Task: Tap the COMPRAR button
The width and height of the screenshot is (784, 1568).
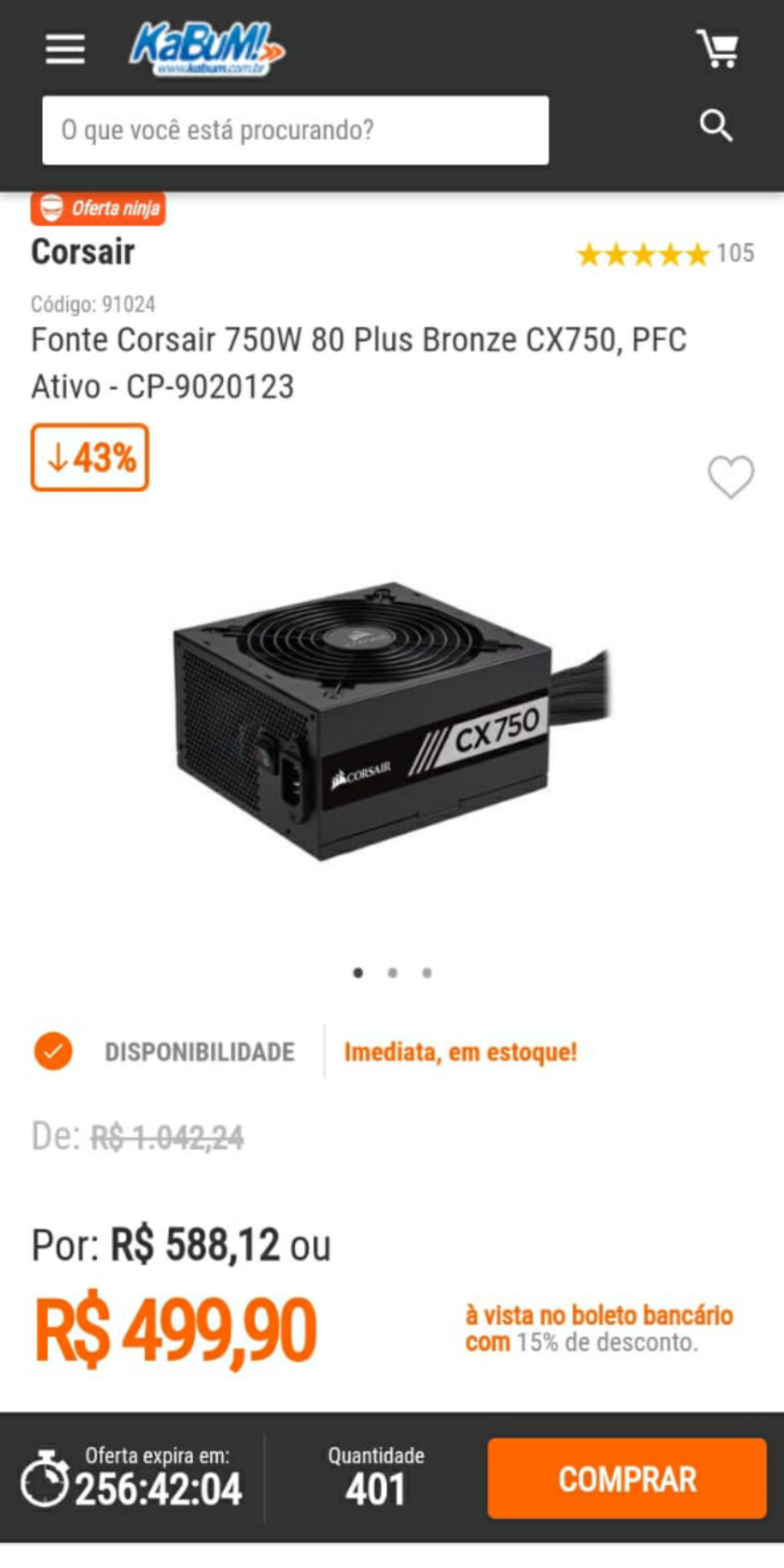Action: (x=627, y=1478)
